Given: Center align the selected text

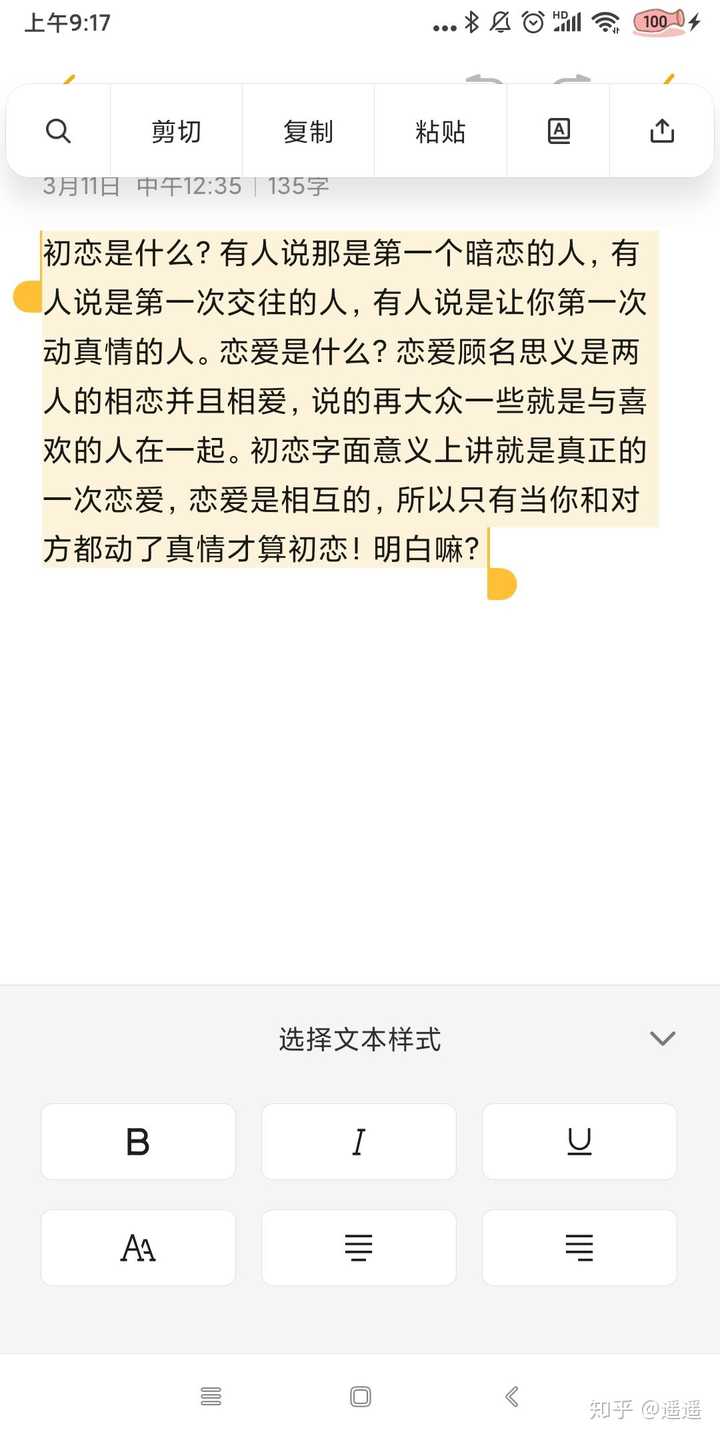Looking at the screenshot, I should [x=358, y=1247].
